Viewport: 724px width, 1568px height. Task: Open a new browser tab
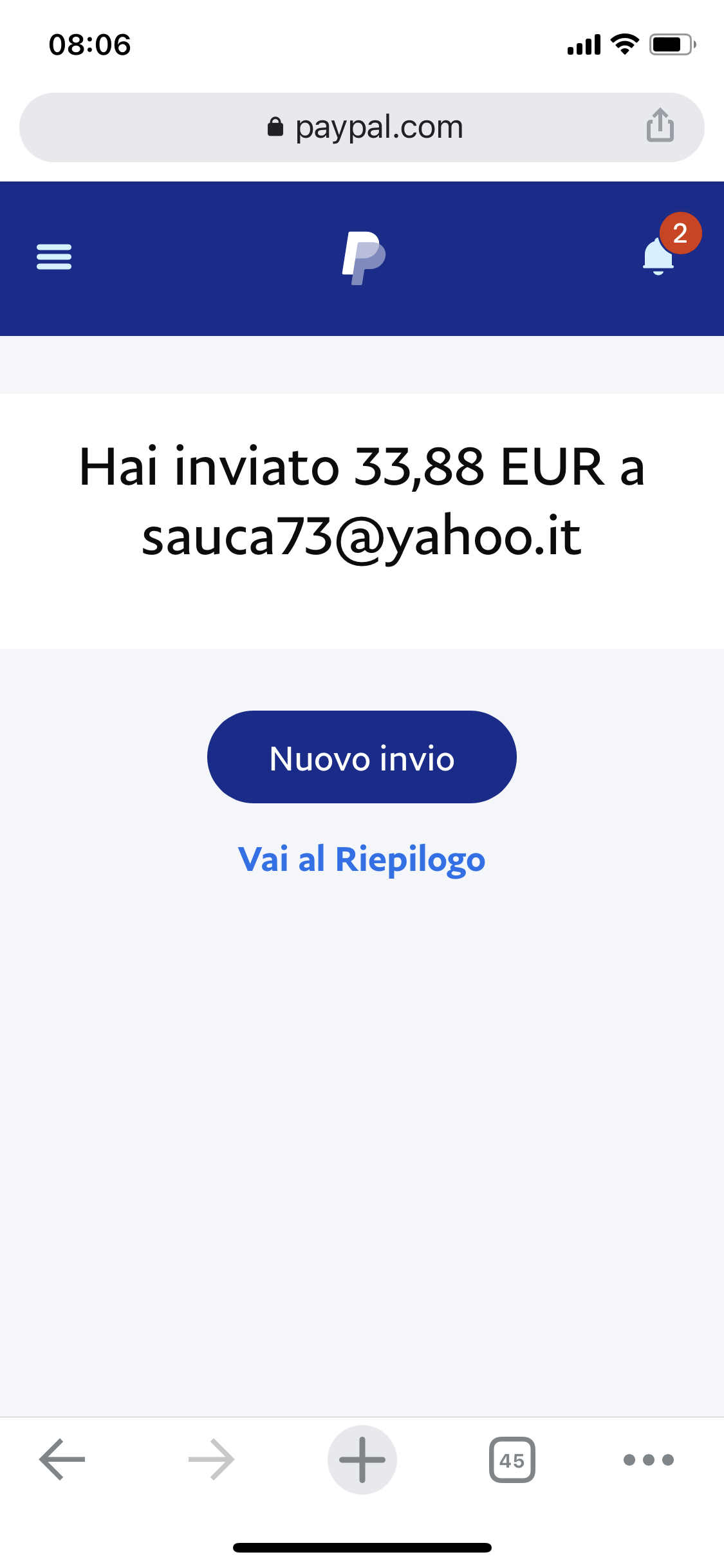click(362, 1459)
